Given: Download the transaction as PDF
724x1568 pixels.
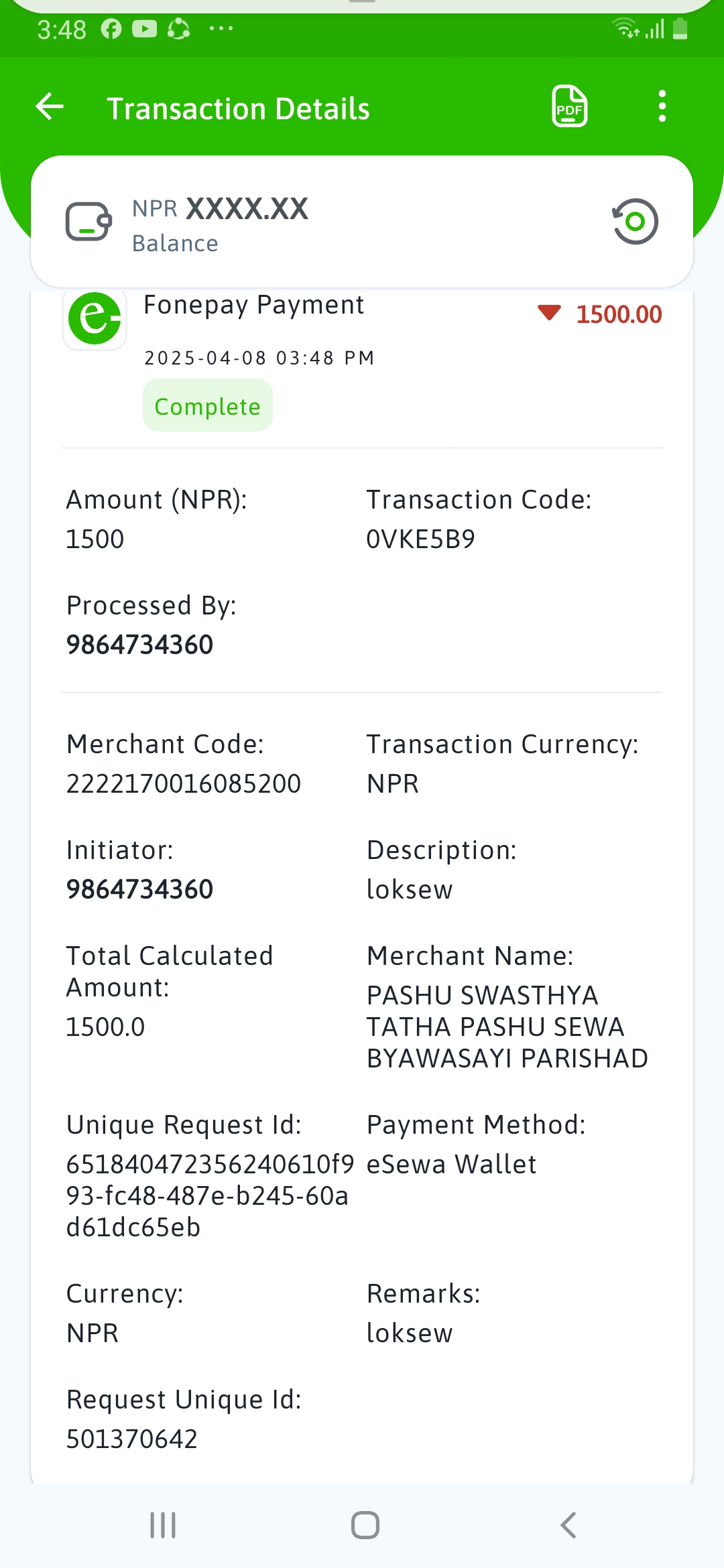Looking at the screenshot, I should pos(569,106).
